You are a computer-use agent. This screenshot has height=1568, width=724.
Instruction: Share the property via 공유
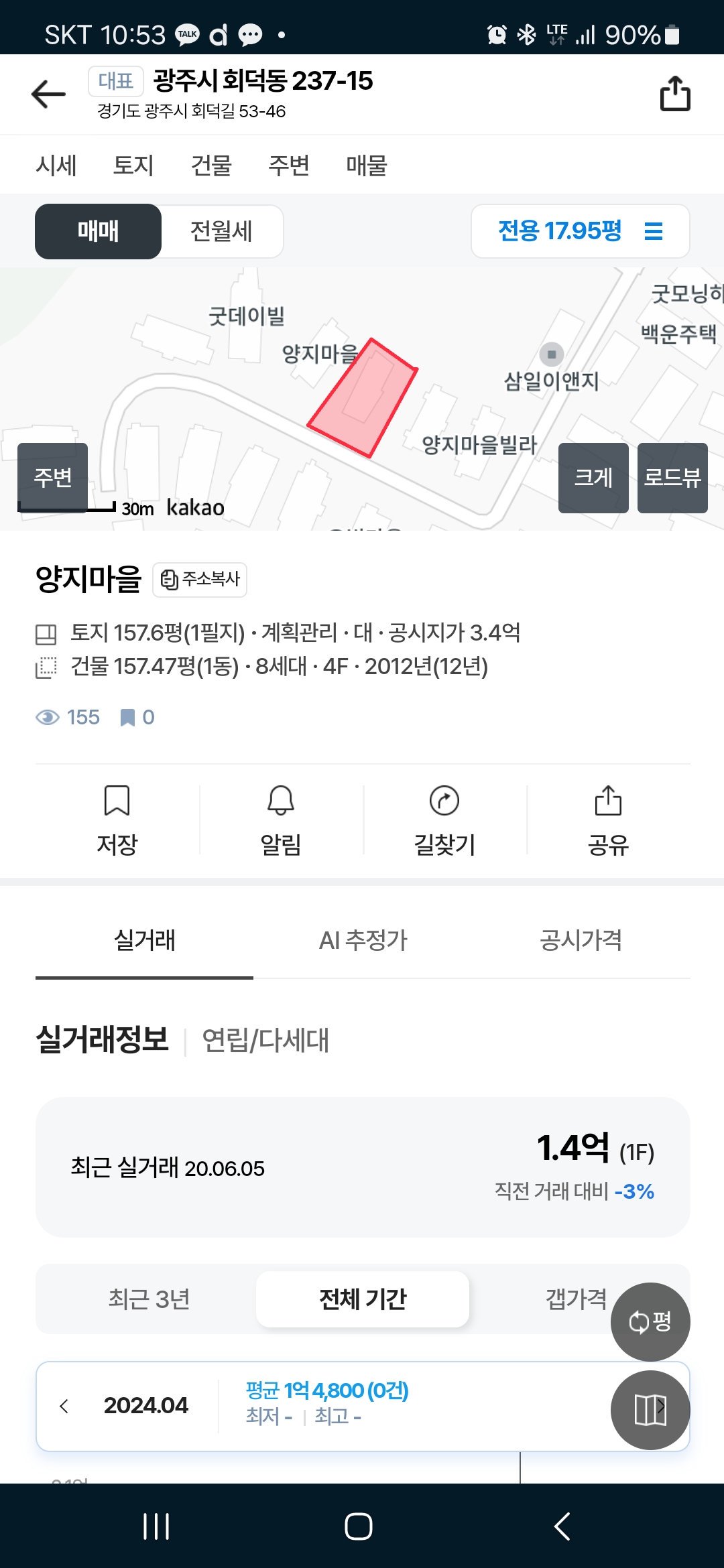coord(608,820)
